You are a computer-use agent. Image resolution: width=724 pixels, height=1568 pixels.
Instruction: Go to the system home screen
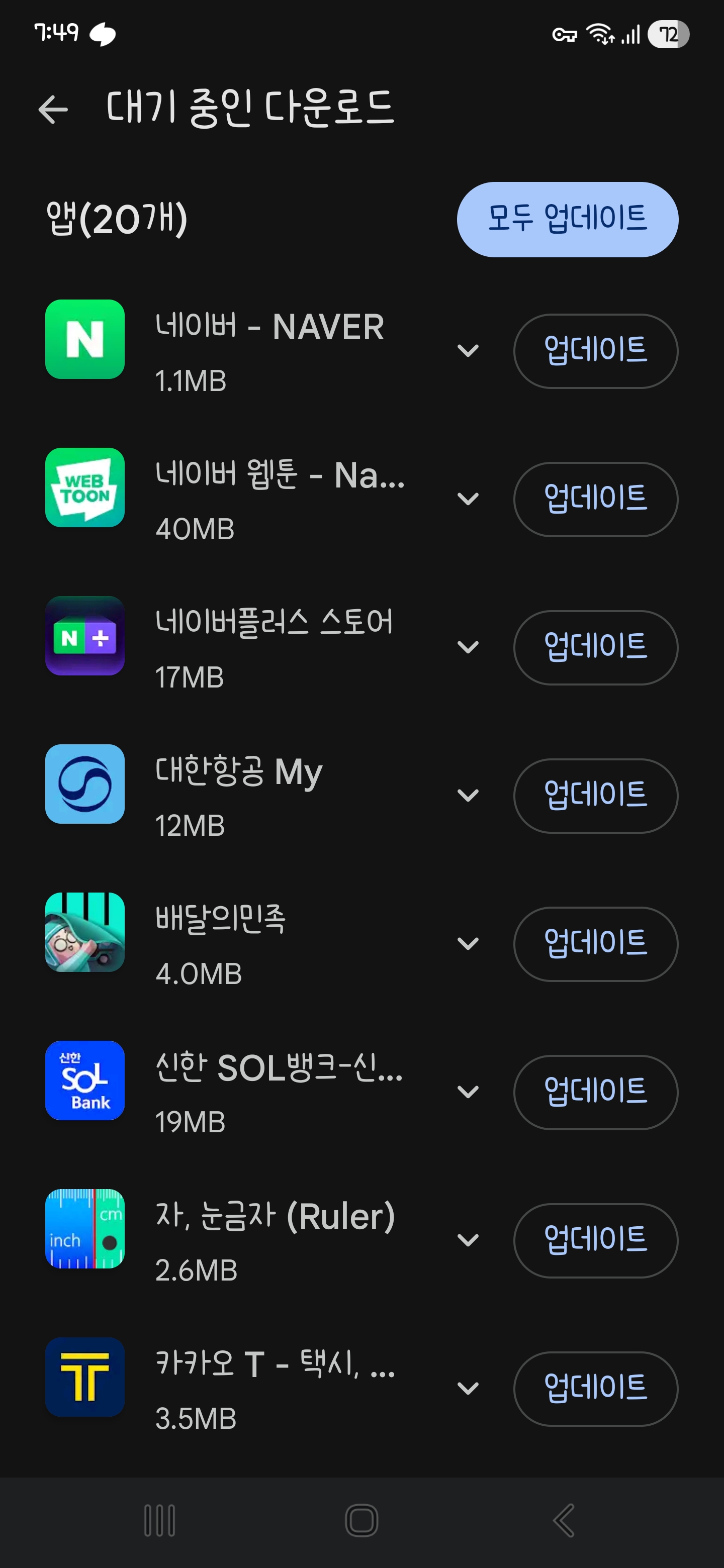click(361, 1521)
